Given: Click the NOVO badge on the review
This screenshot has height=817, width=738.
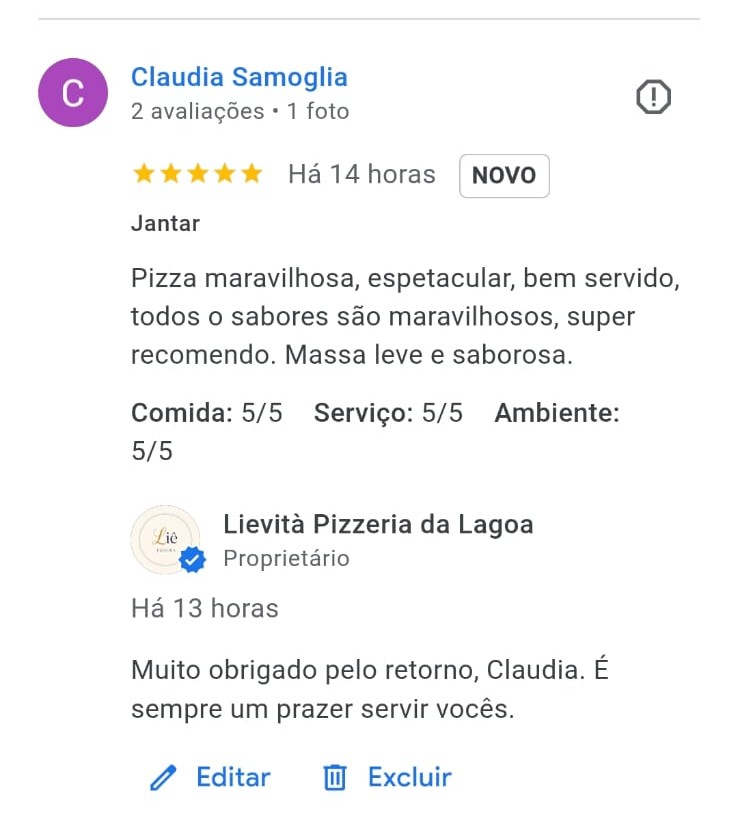Looking at the screenshot, I should point(504,175).
